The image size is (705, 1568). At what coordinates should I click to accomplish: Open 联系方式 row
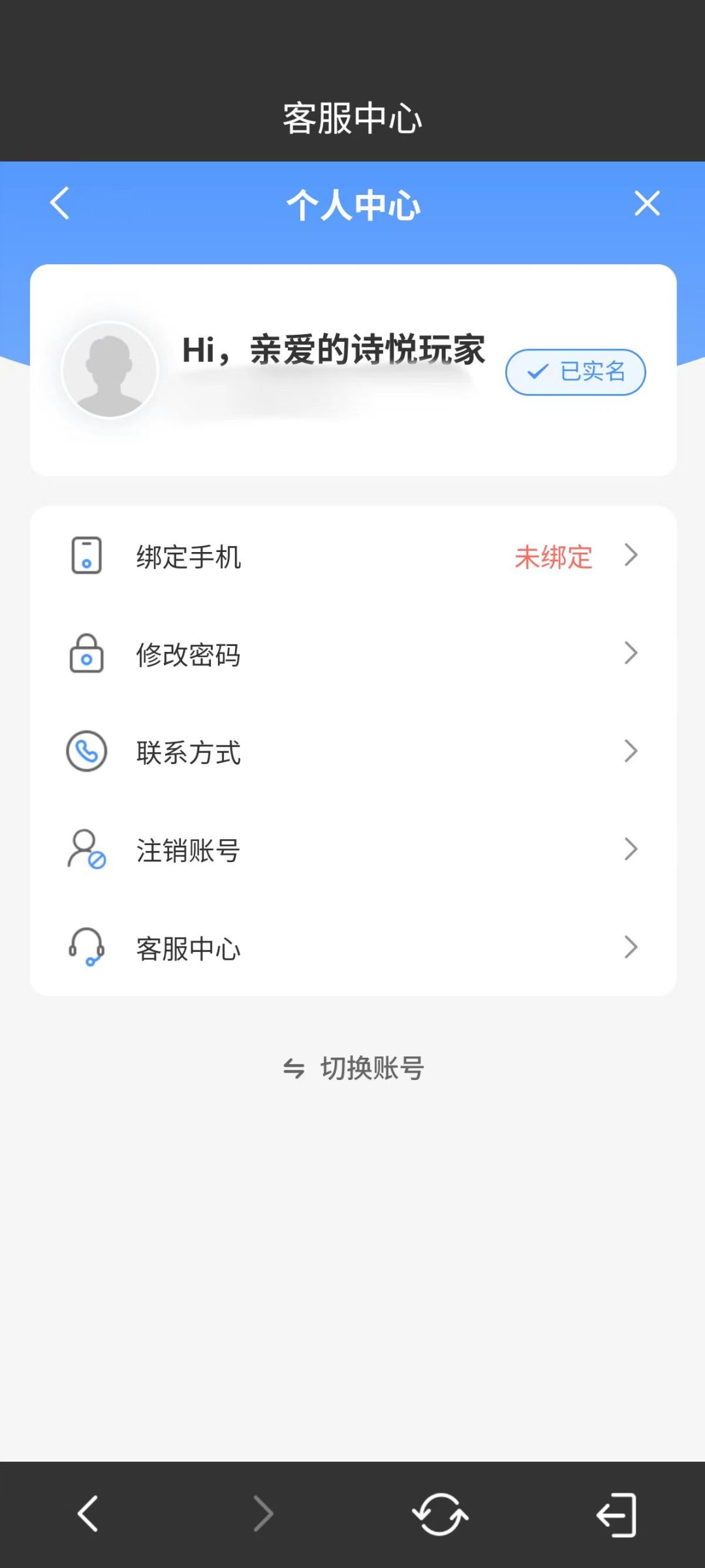(352, 752)
